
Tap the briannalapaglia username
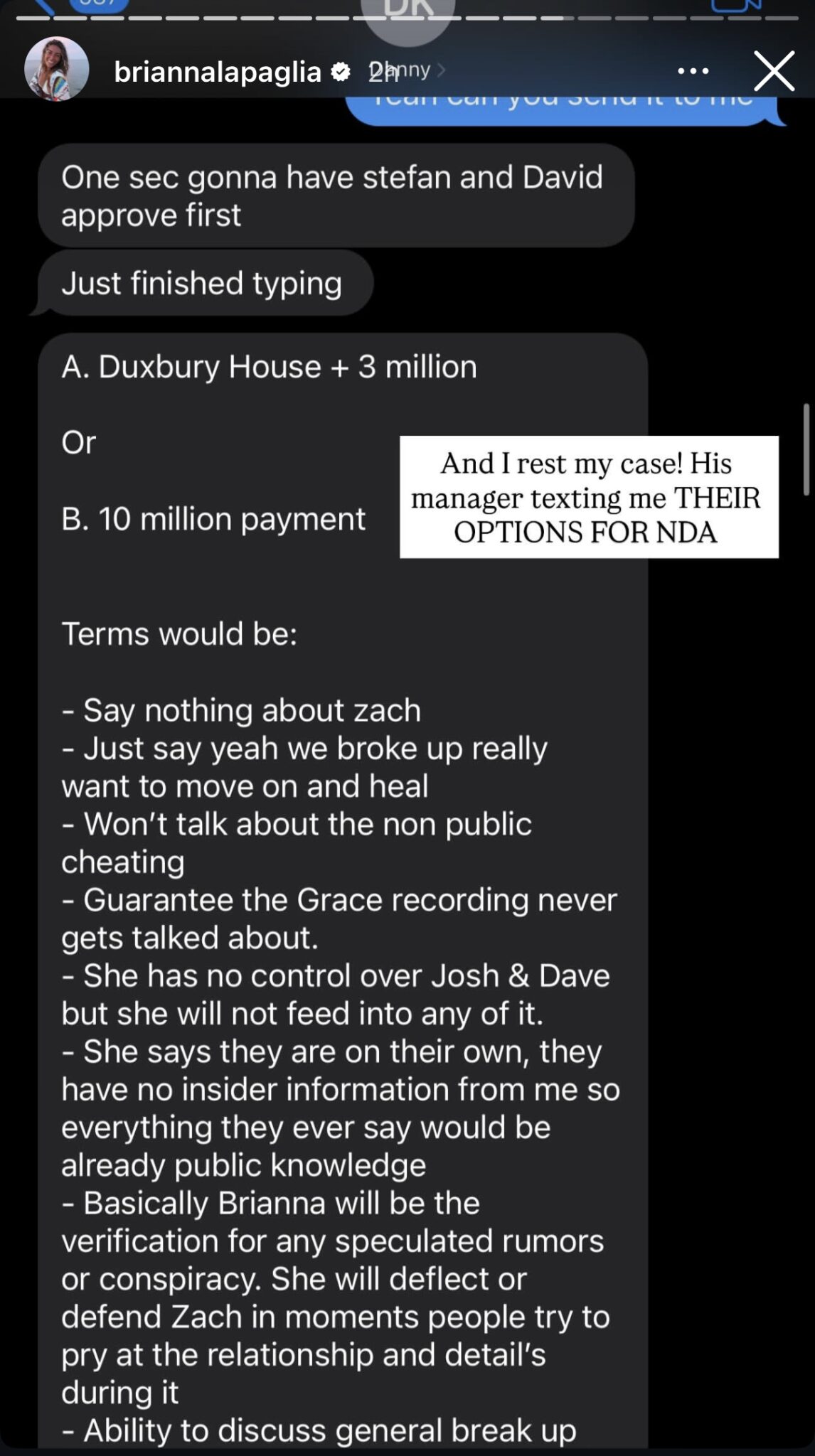(x=217, y=71)
